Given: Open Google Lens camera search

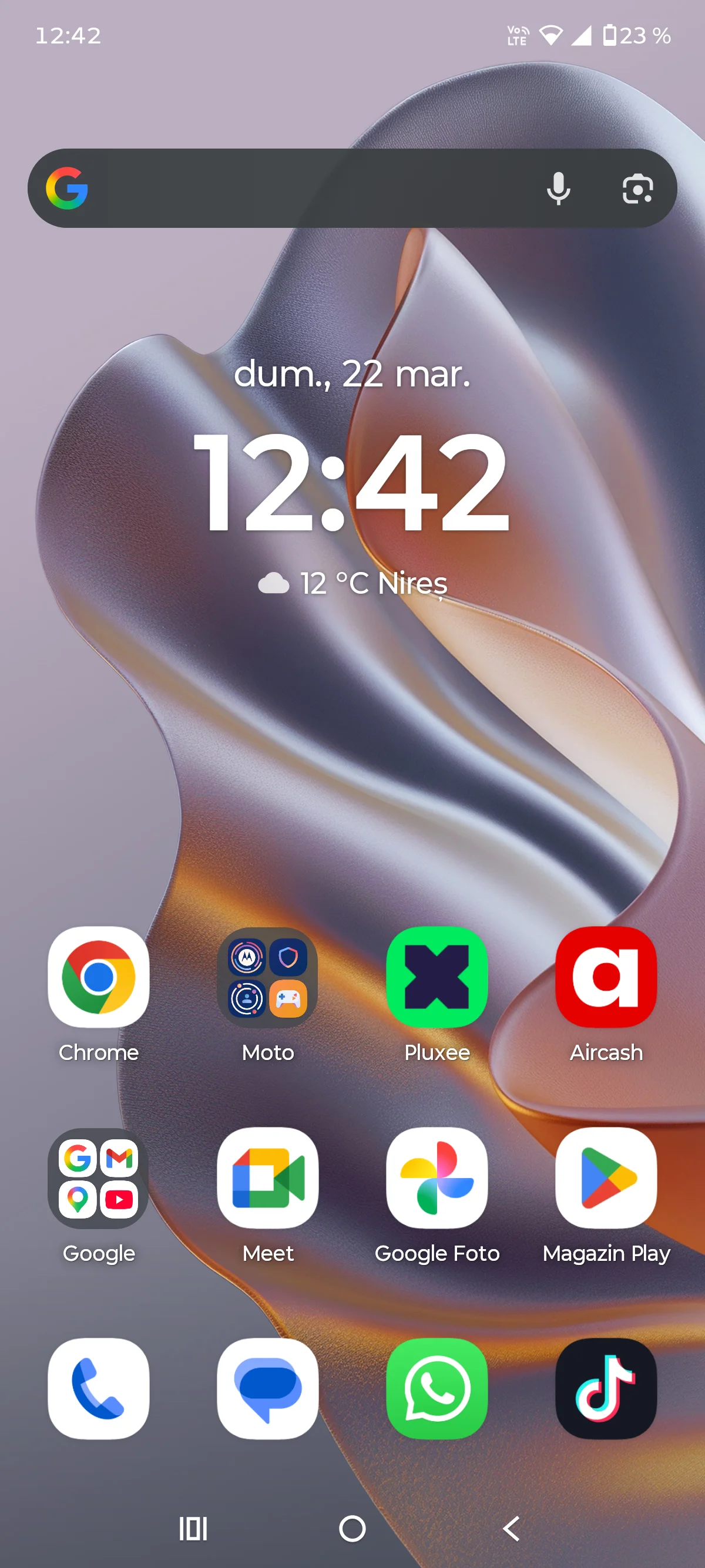Looking at the screenshot, I should click(637, 189).
